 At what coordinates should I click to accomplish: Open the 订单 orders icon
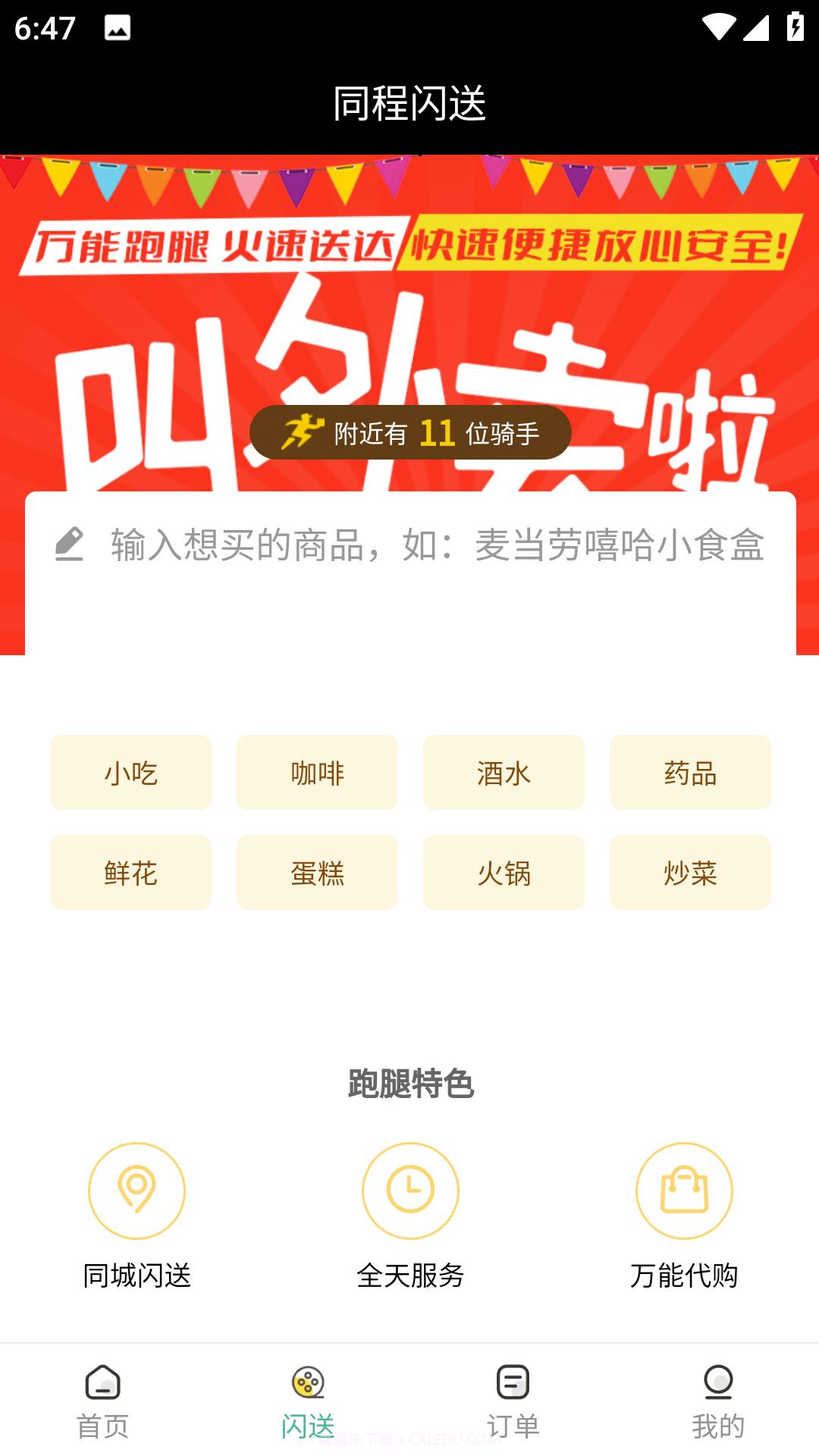click(x=512, y=1399)
